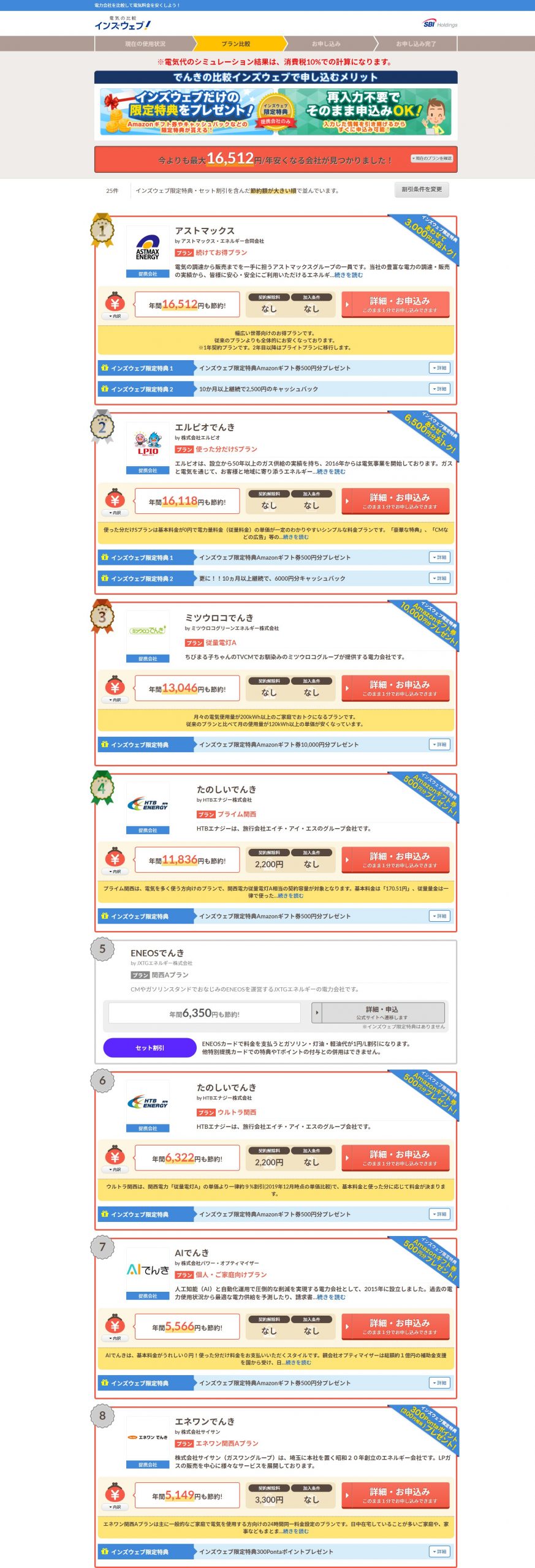
Task: Read more of プライム関西 plan note
Action: [x=290, y=895]
